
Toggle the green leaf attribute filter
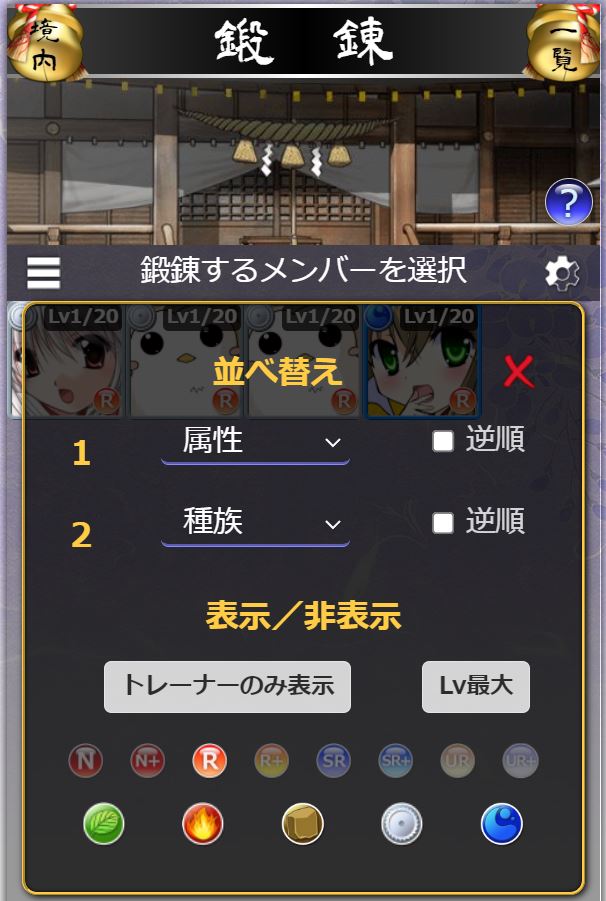(103, 825)
